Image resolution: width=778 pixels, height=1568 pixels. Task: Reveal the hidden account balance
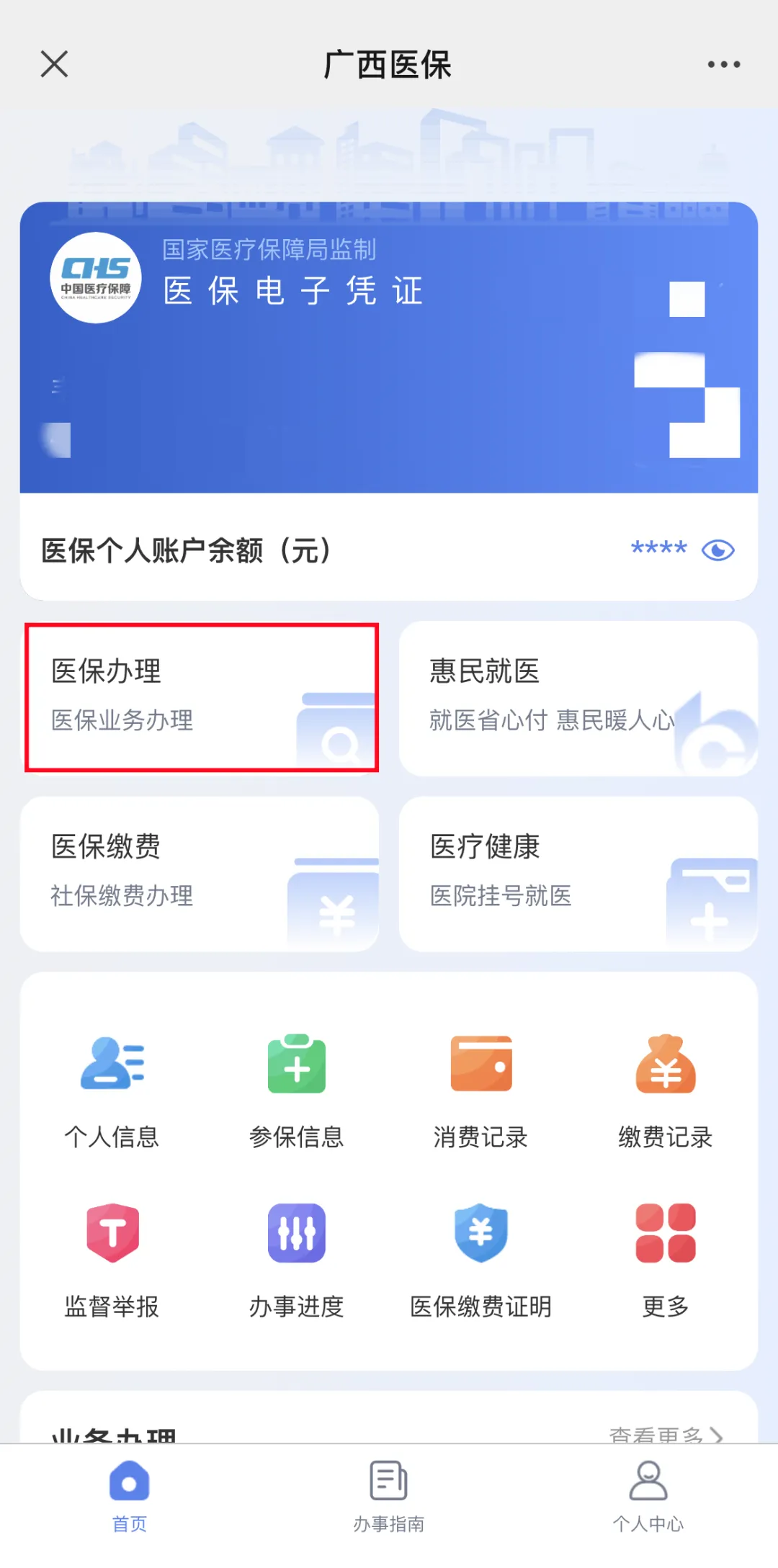point(717,550)
